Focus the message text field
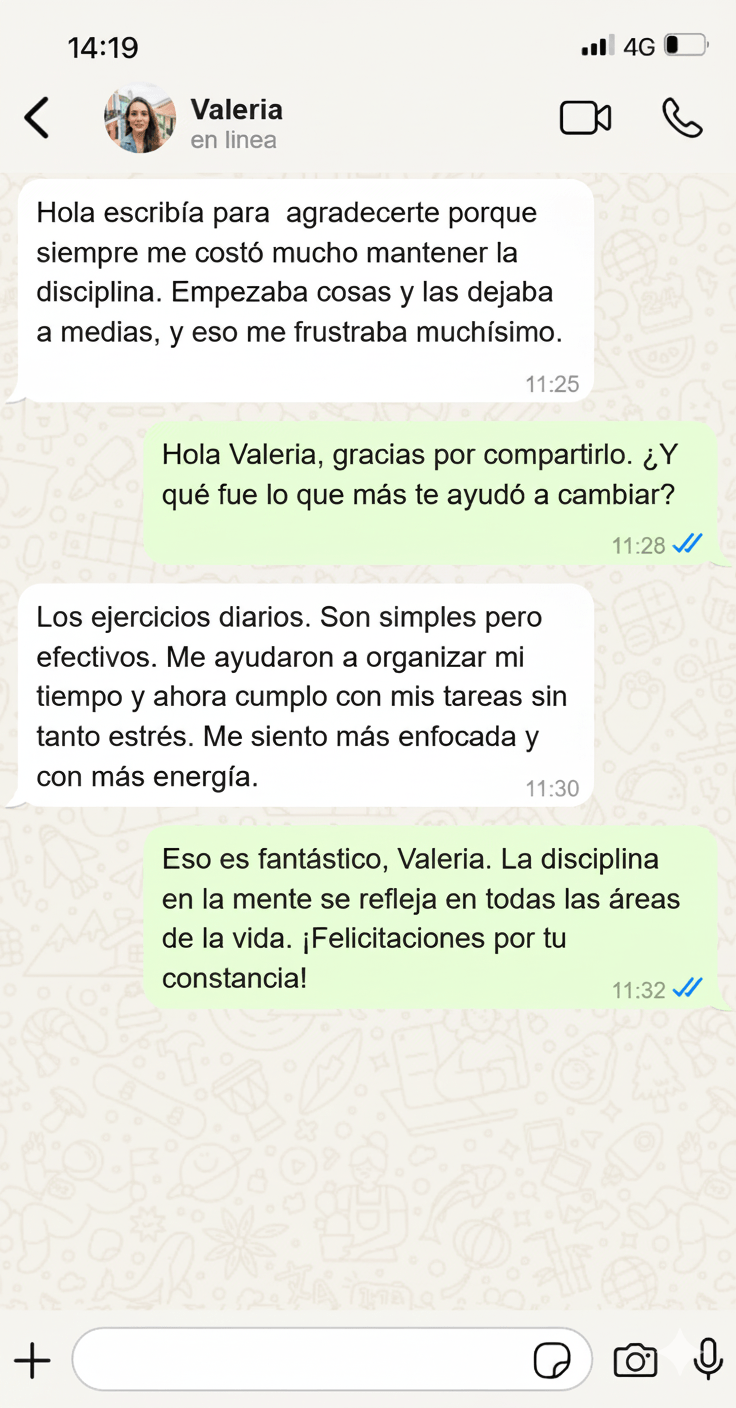 tap(300, 1360)
